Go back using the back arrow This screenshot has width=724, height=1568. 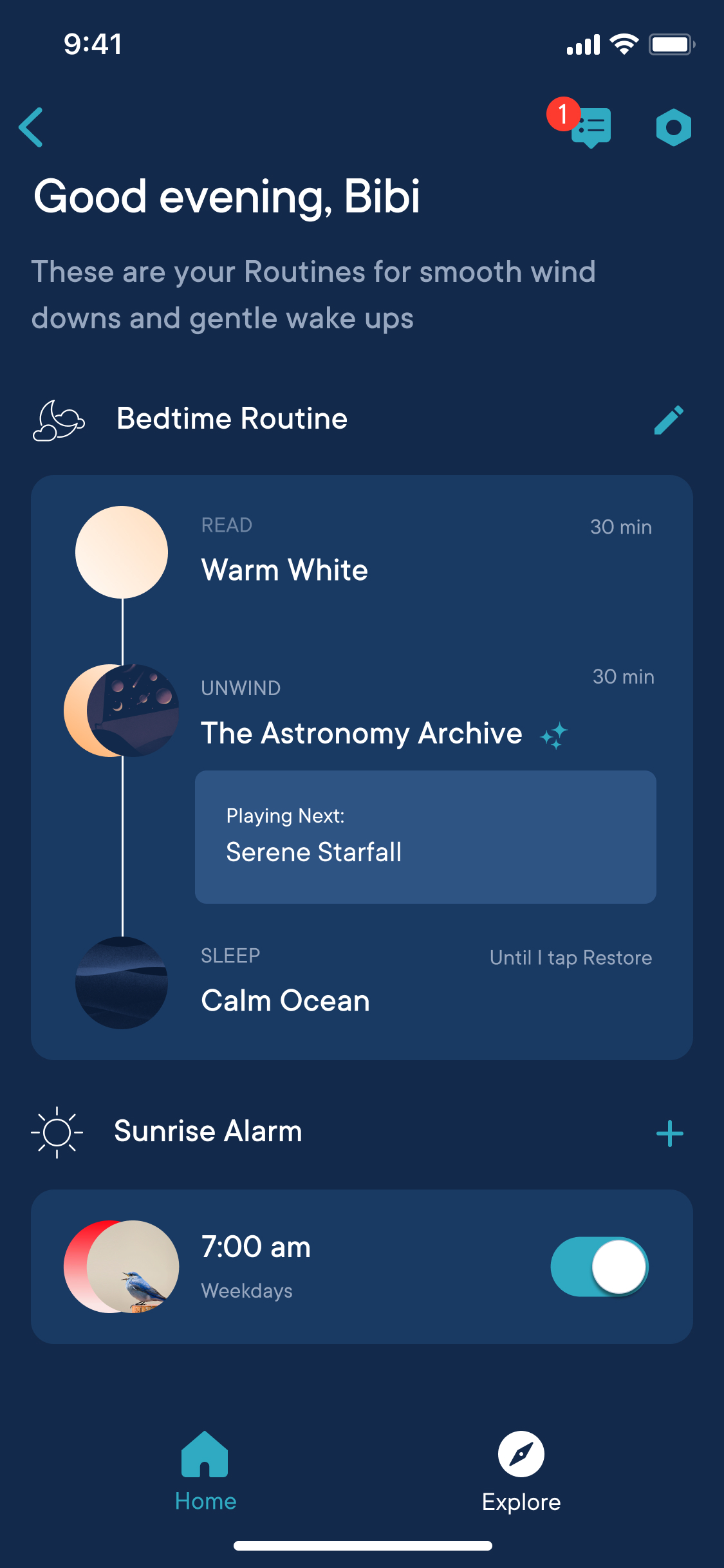click(31, 127)
